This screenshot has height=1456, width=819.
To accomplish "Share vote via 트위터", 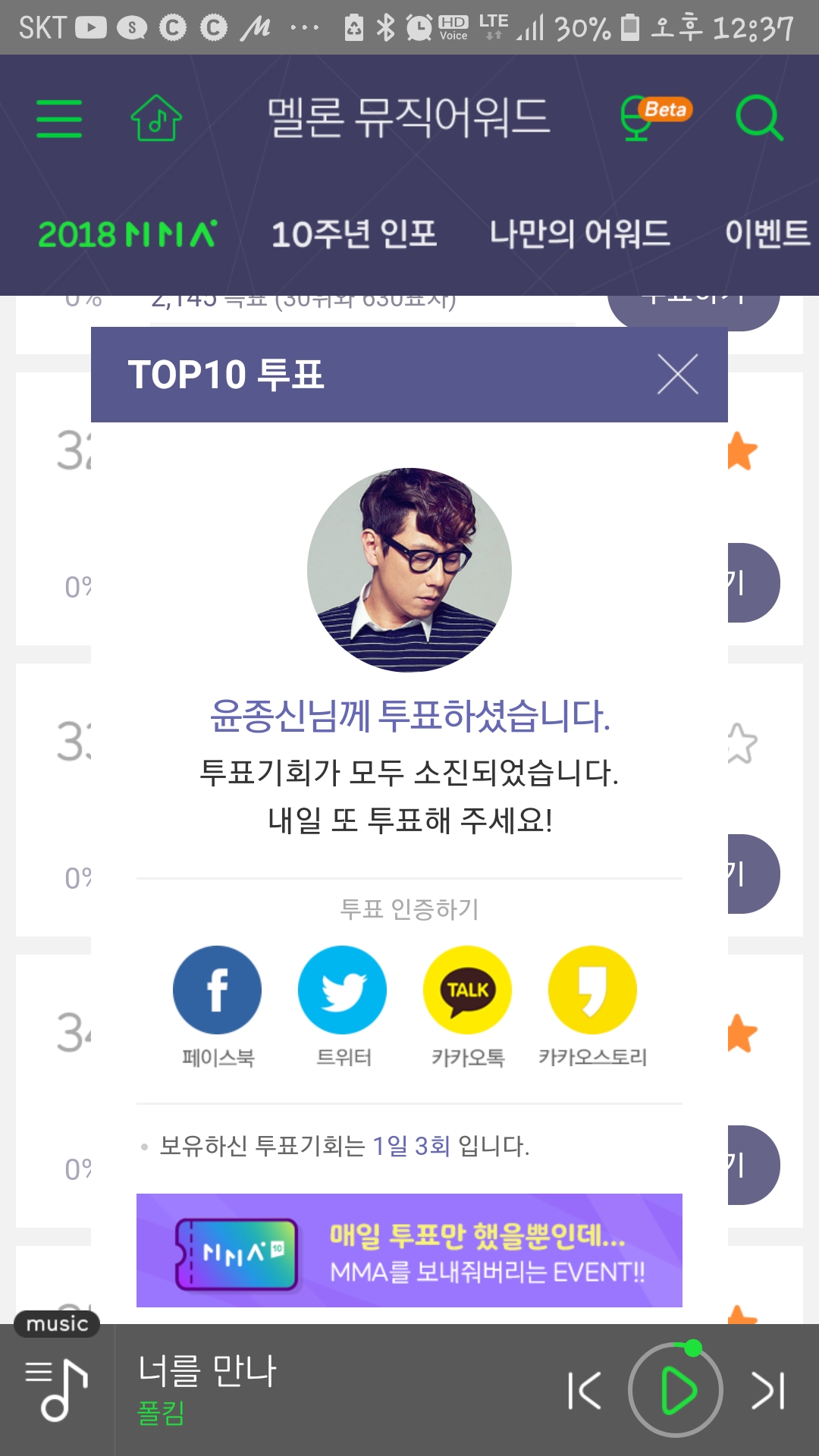I will 342,990.
